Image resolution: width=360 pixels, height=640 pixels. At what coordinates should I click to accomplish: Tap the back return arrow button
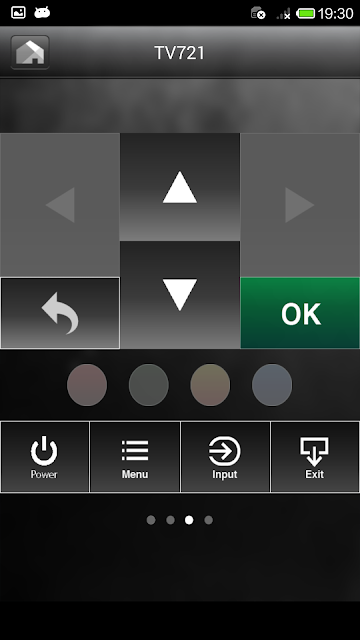(x=60, y=313)
